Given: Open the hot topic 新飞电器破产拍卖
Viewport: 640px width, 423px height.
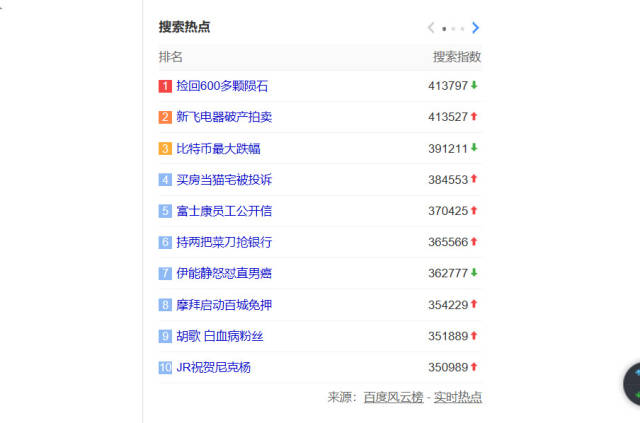Looking at the screenshot, I should point(224,117).
